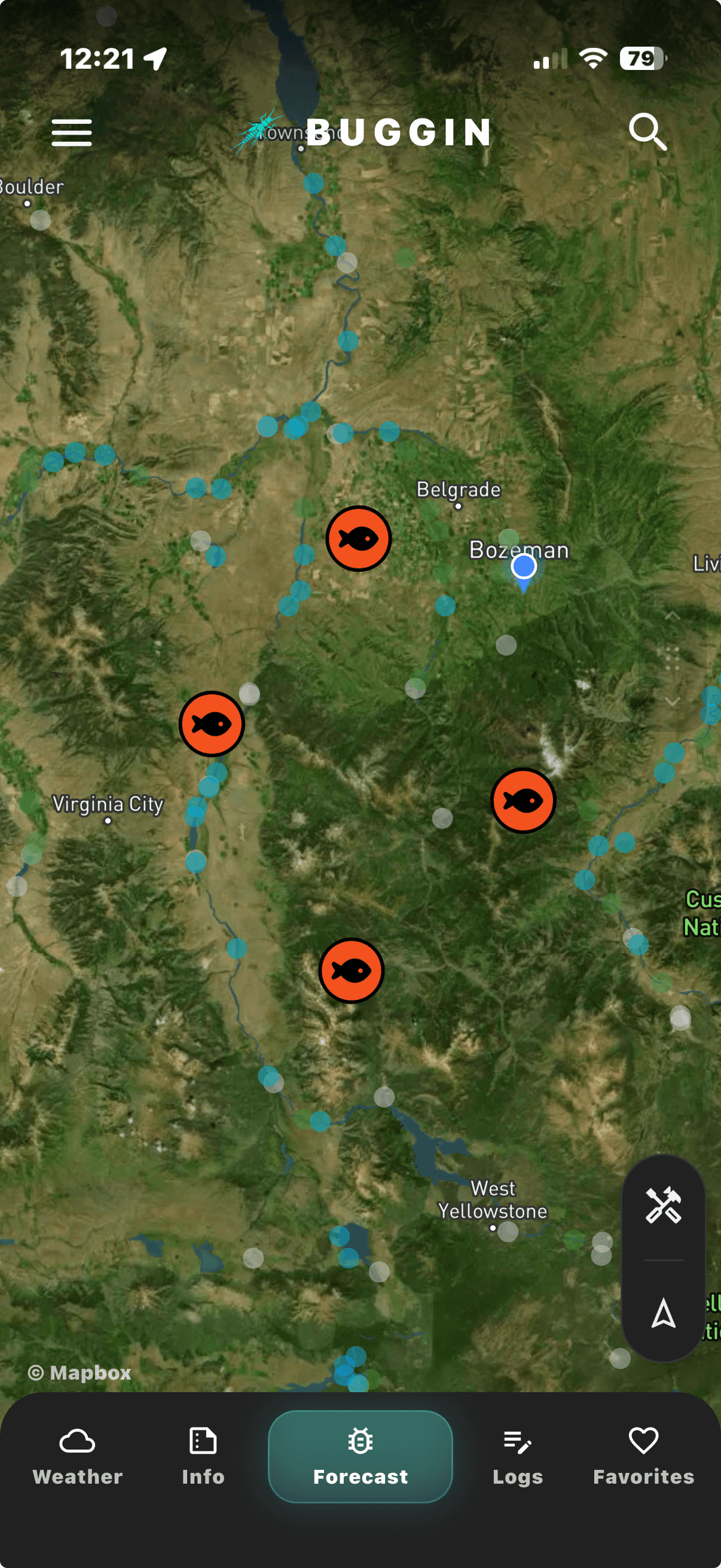721x1568 pixels.
Task: Tap the fish marker above Virginia City
Action: point(212,724)
